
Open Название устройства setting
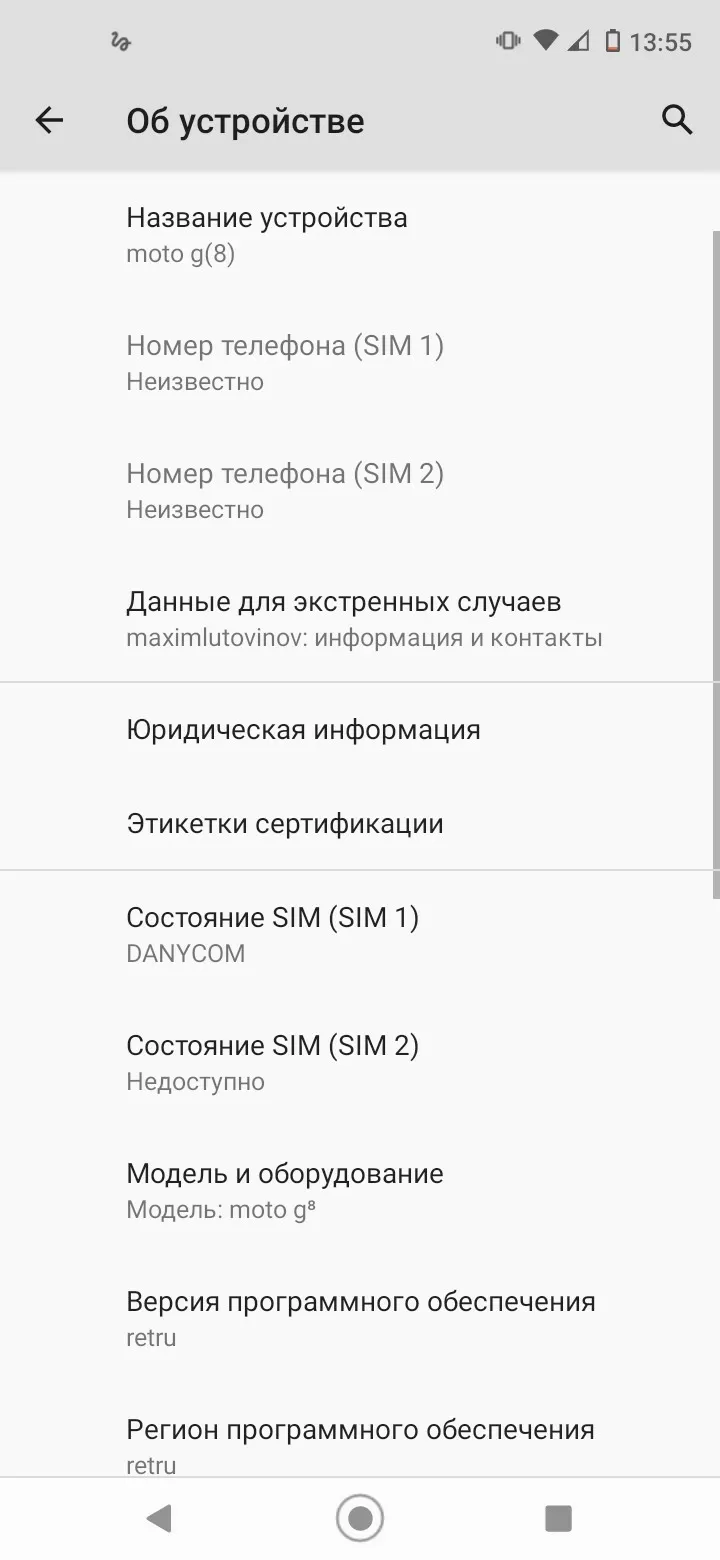360,235
